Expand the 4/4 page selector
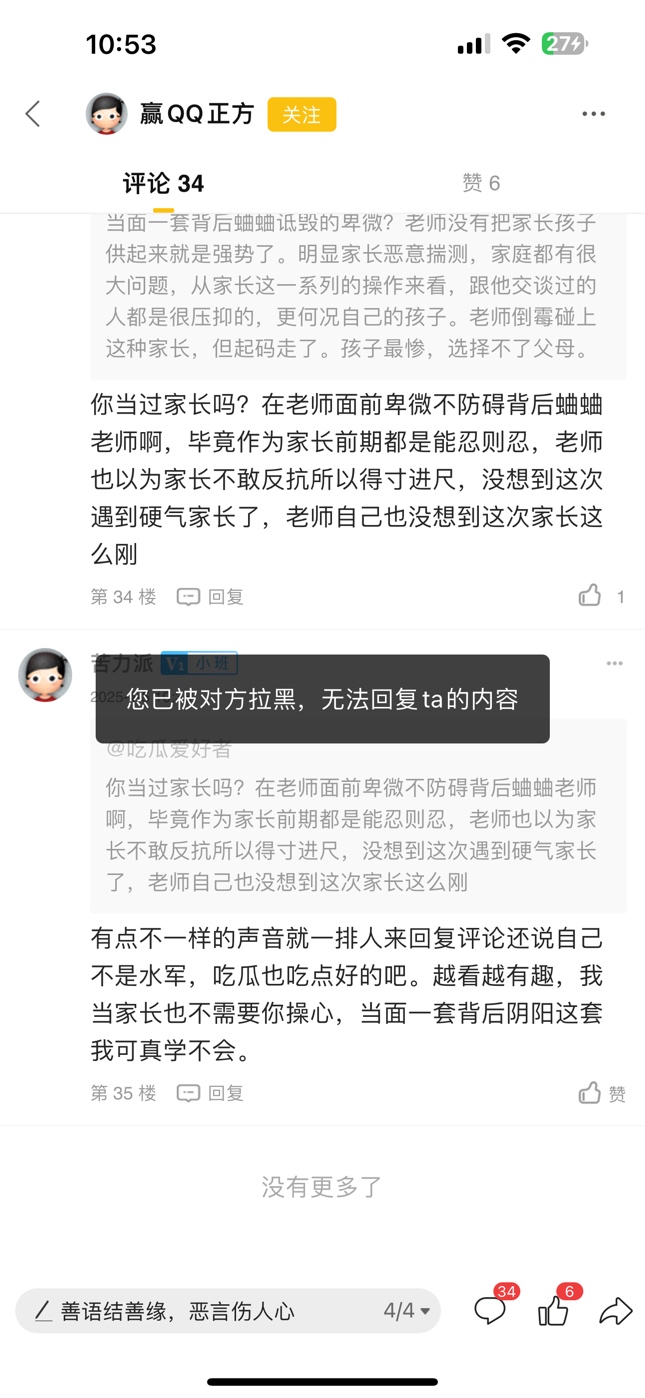The height and width of the screenshot is (1398, 645). click(x=407, y=1311)
